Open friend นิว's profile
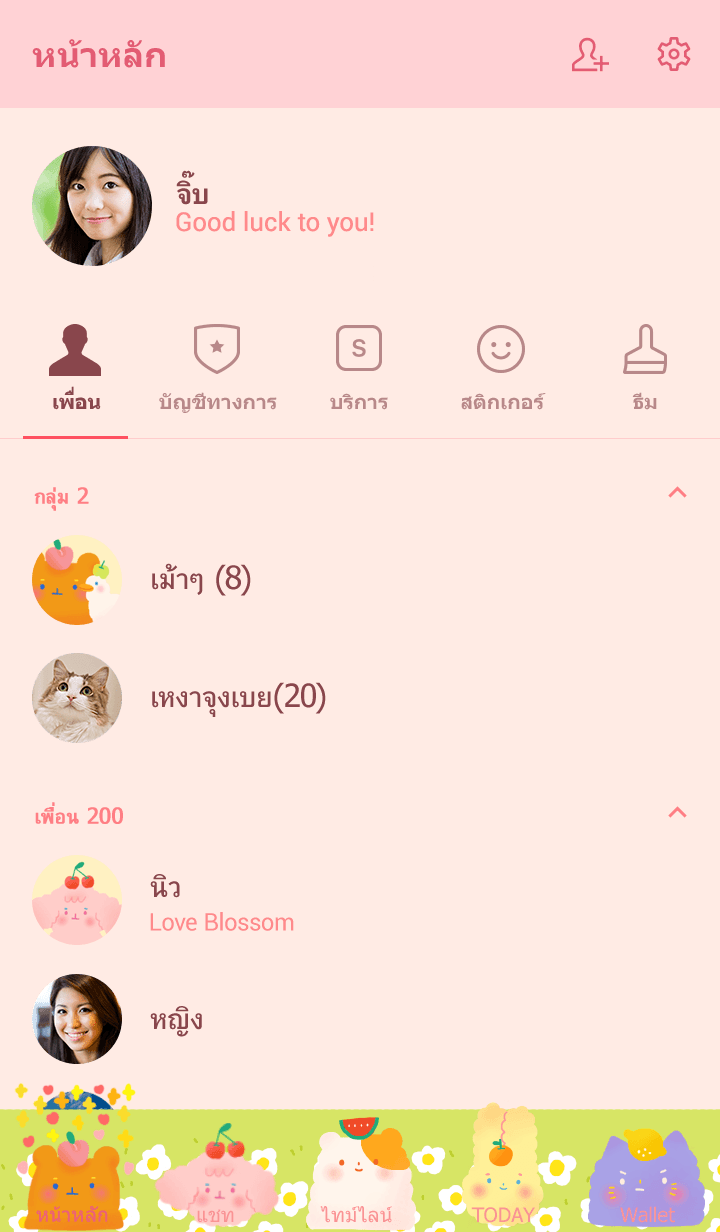Screen dimensions: 720x1232 [x=220, y=902]
